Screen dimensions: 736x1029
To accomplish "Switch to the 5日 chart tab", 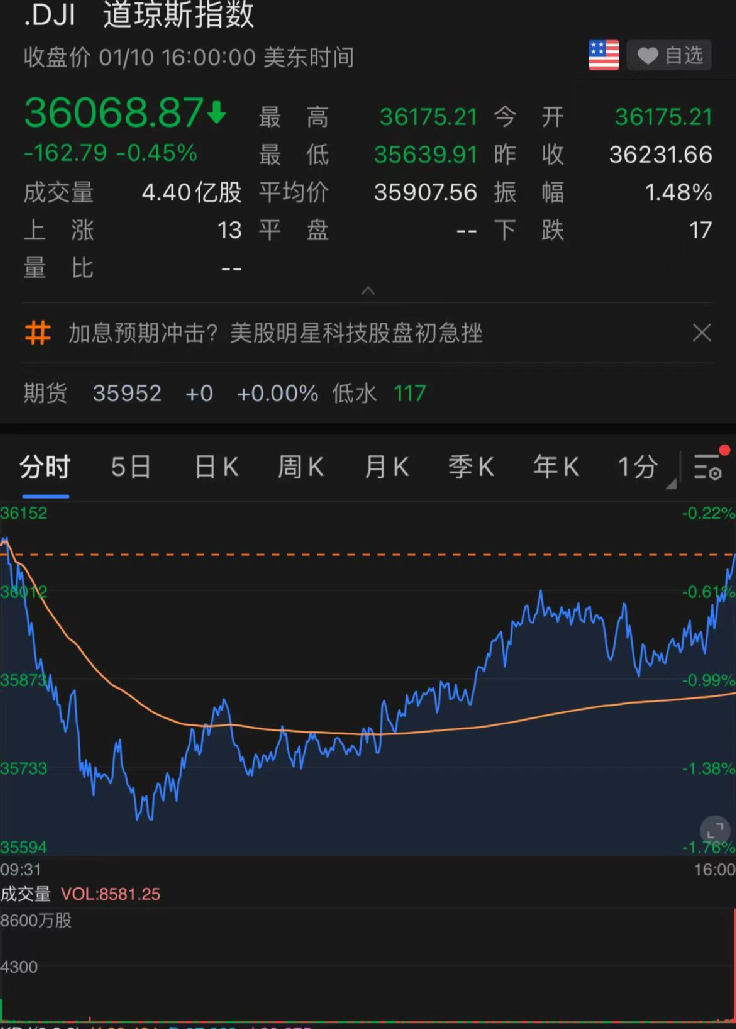I will 131,467.
